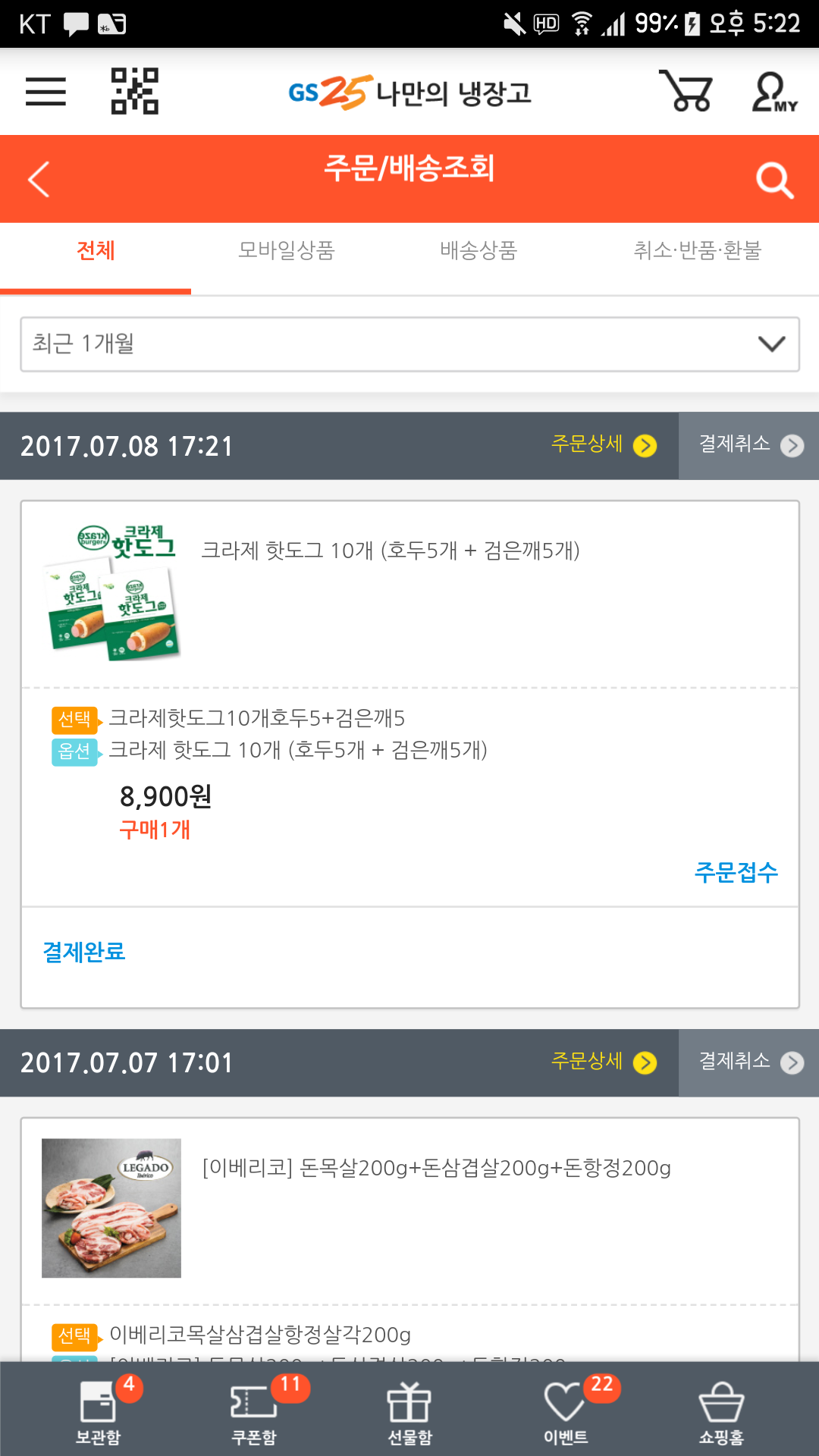Switch to the 취소·반품·환불 tab
Screen dimensions: 819x1456
pyautogui.click(x=697, y=251)
